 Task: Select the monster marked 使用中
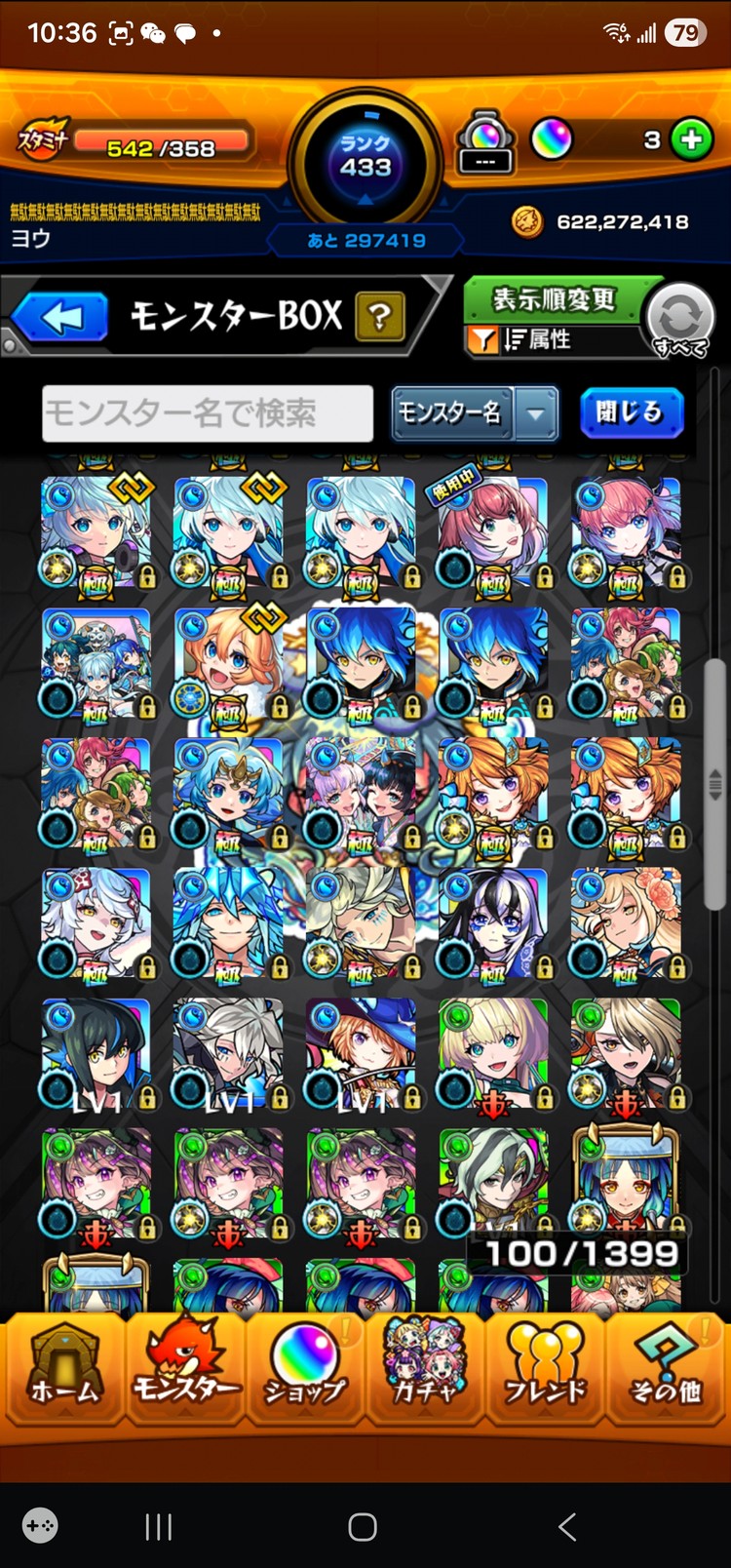[492, 534]
